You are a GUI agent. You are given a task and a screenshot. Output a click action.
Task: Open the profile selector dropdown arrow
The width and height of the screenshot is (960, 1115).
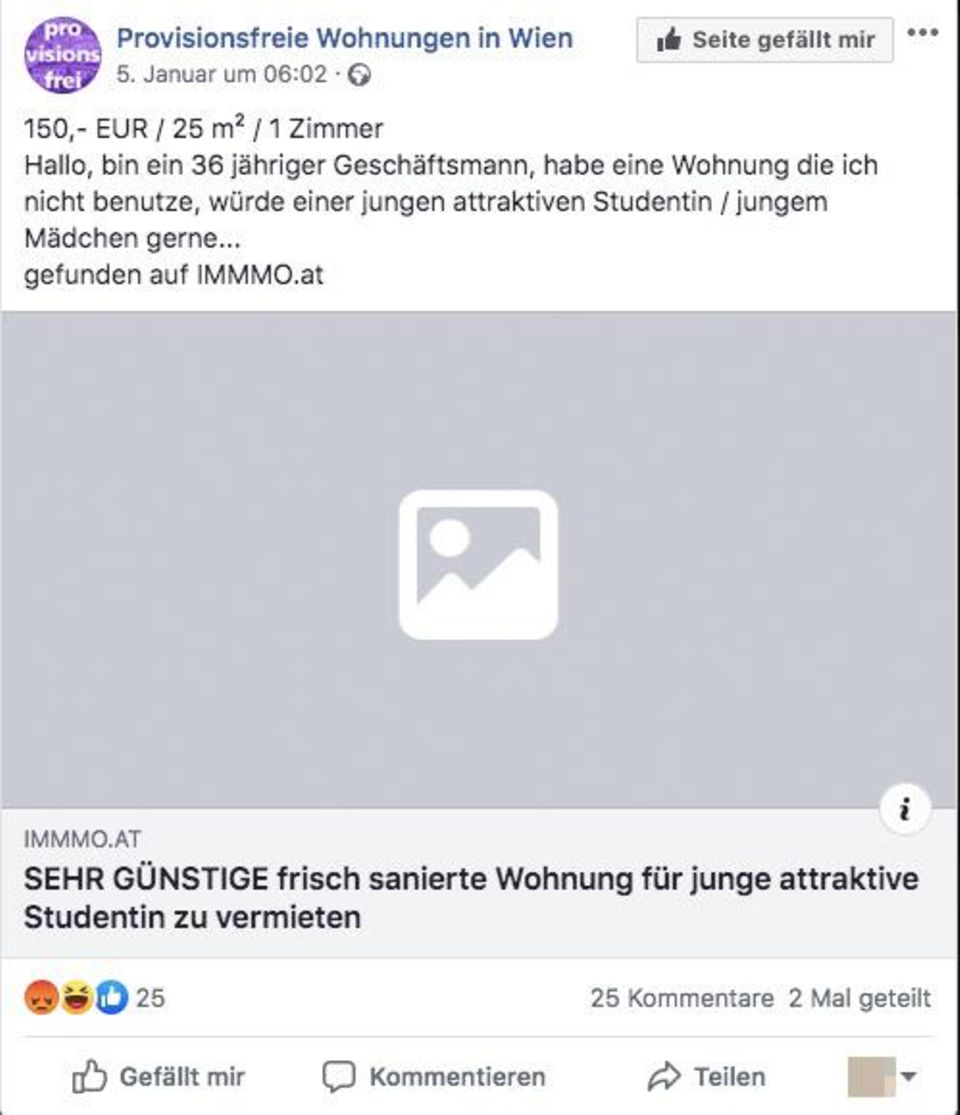point(908,1077)
